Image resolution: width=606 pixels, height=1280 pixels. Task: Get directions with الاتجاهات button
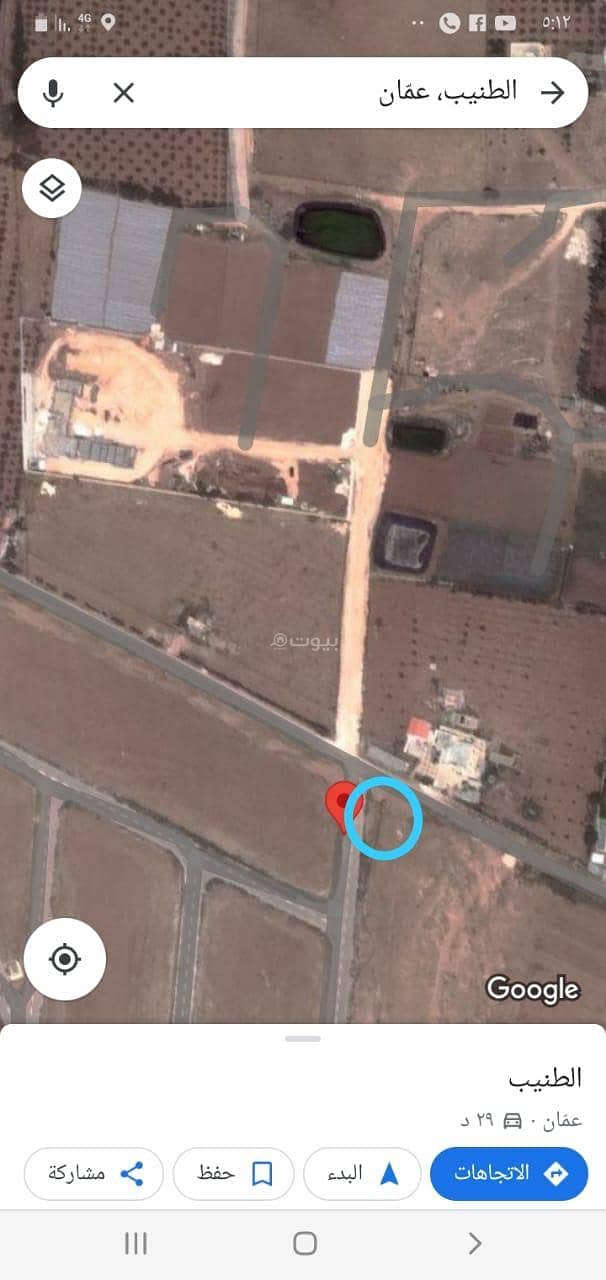point(509,1174)
